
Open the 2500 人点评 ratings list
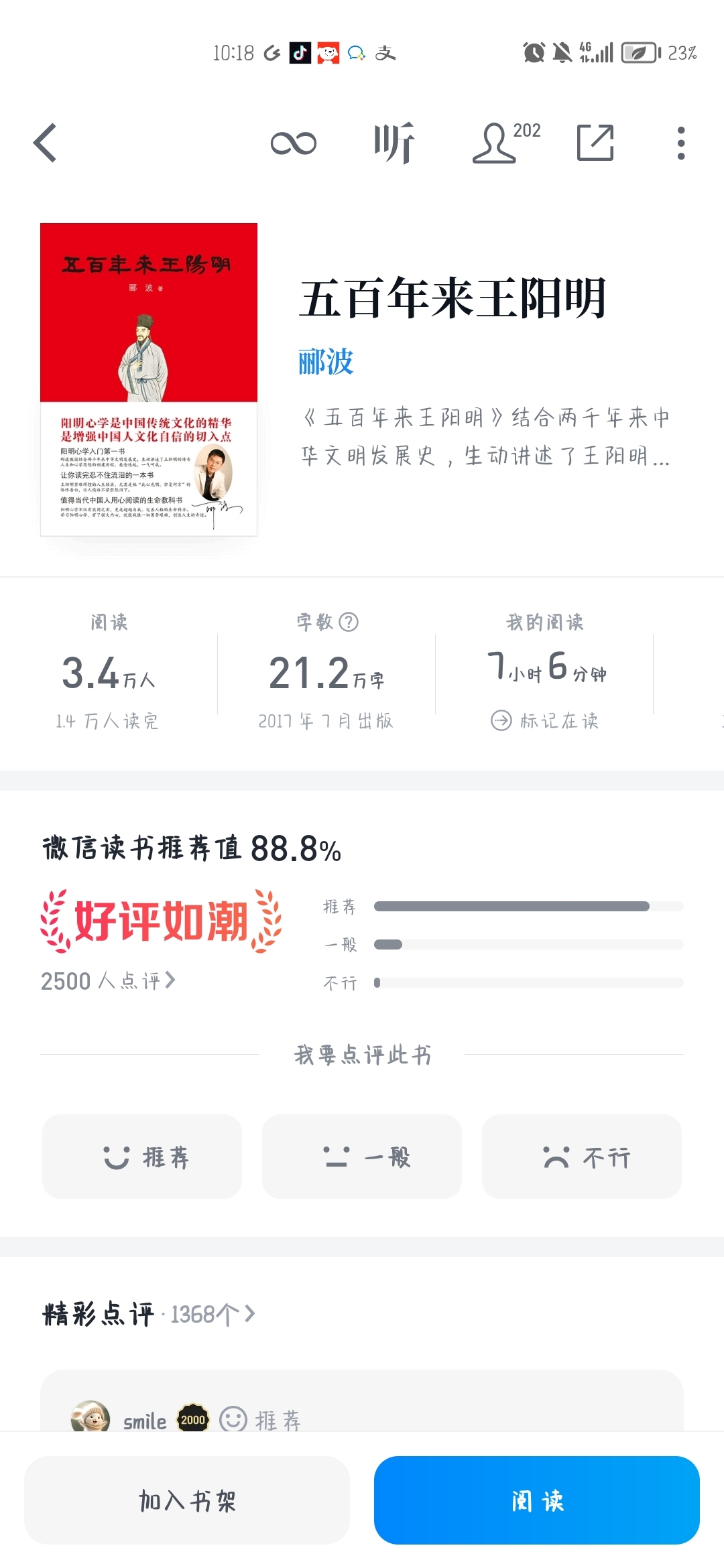[108, 981]
